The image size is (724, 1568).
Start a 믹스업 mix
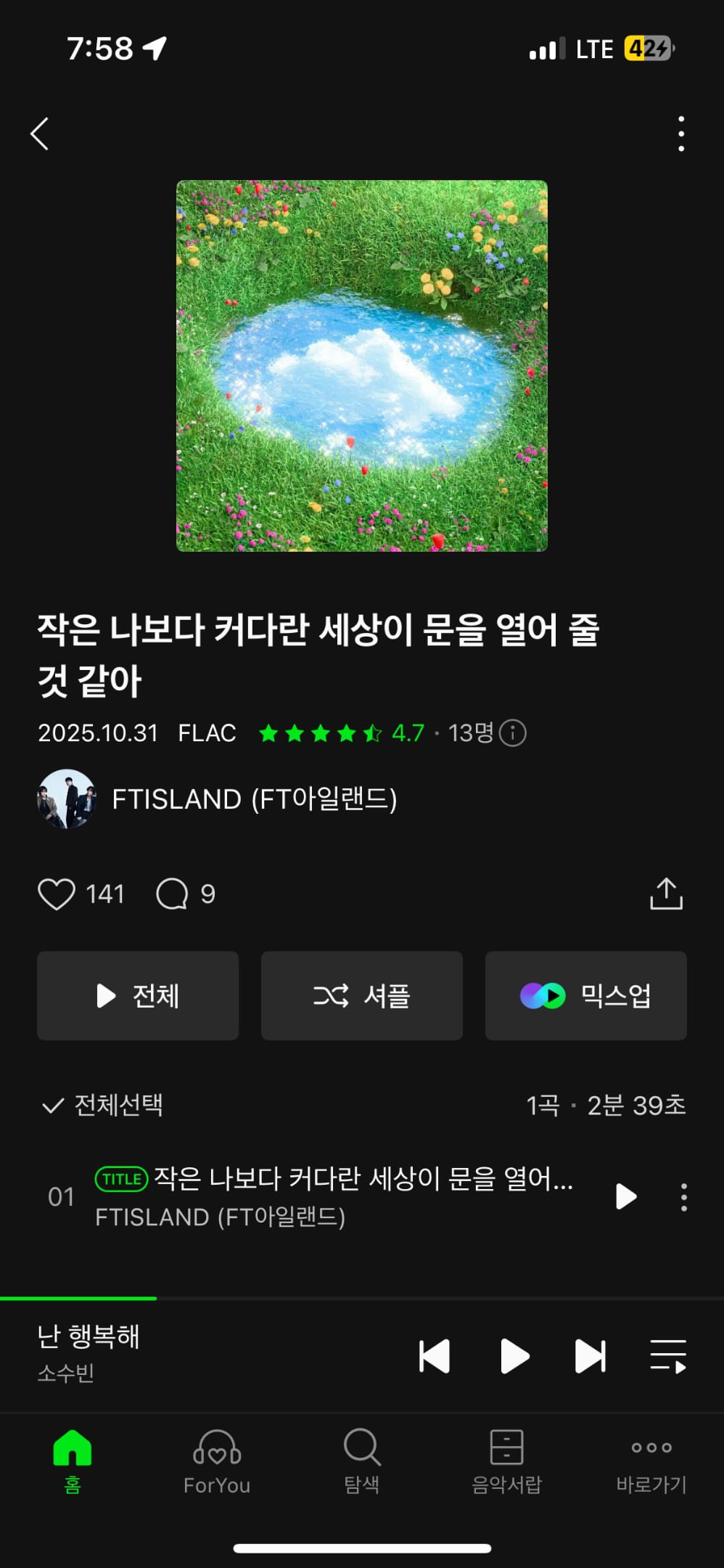pyautogui.click(x=585, y=996)
